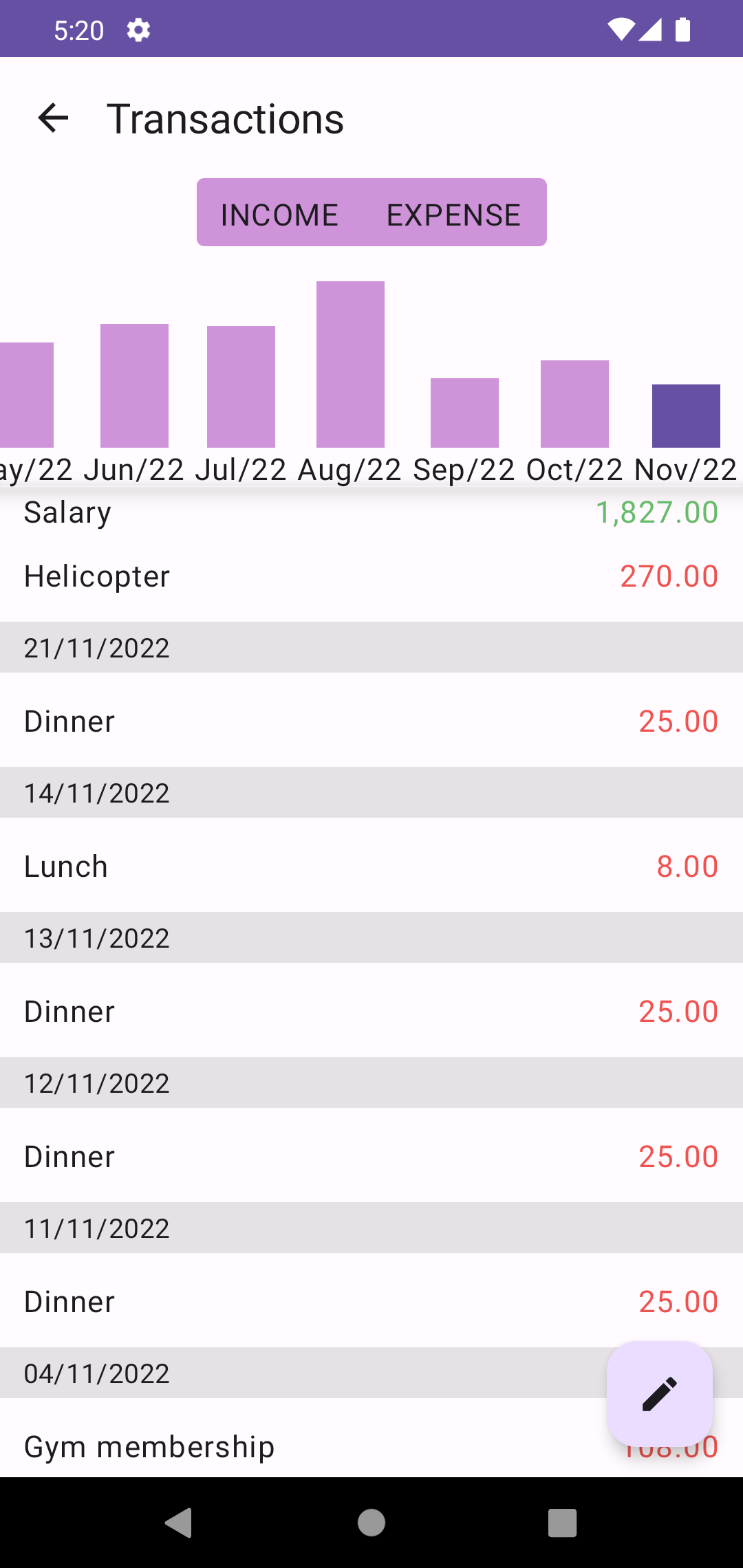Go back from Transactions screen
The width and height of the screenshot is (743, 1568).
click(x=53, y=118)
